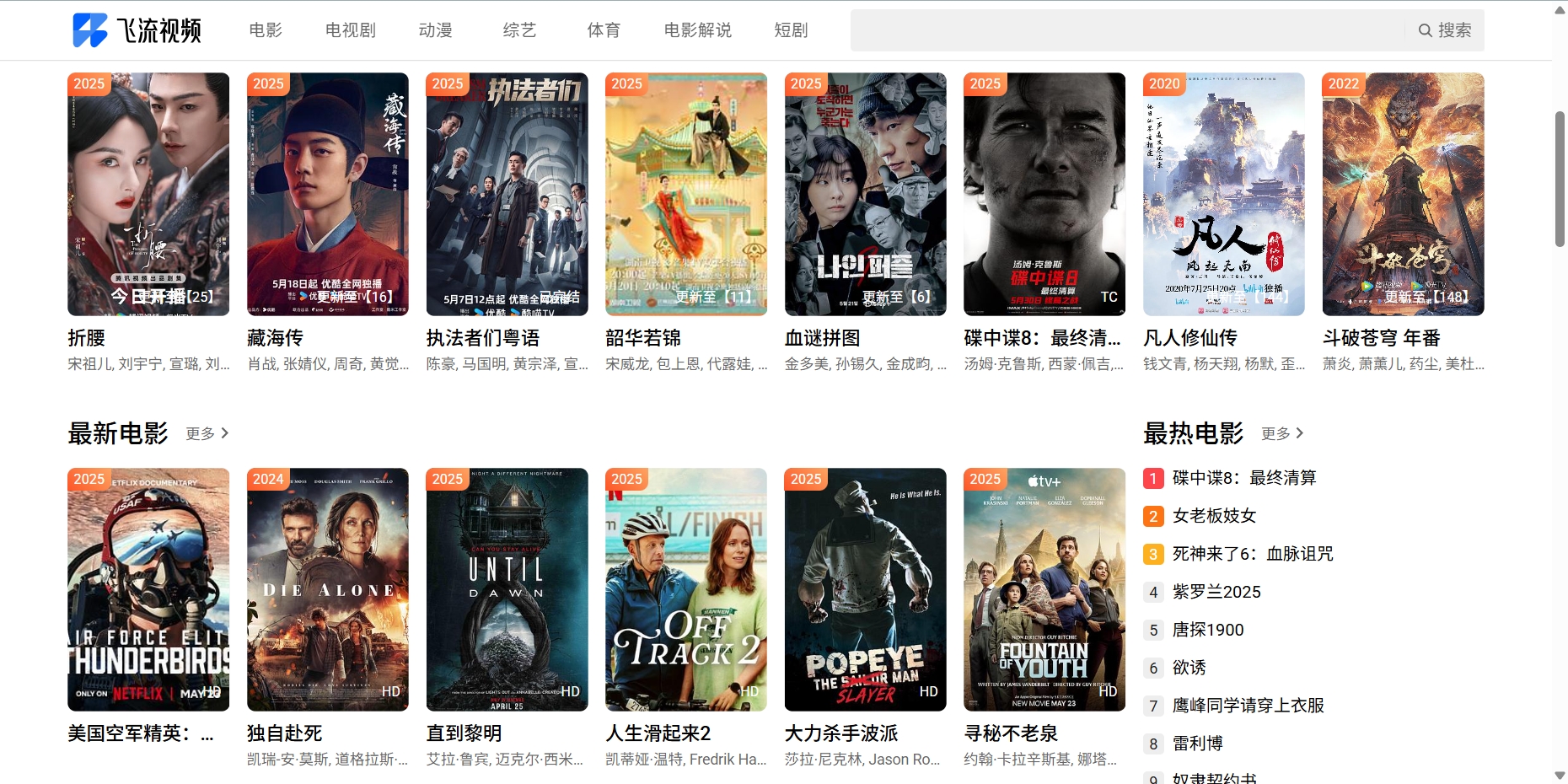View more in 最热电影
This screenshot has height=784, width=1568.
click(x=1282, y=433)
